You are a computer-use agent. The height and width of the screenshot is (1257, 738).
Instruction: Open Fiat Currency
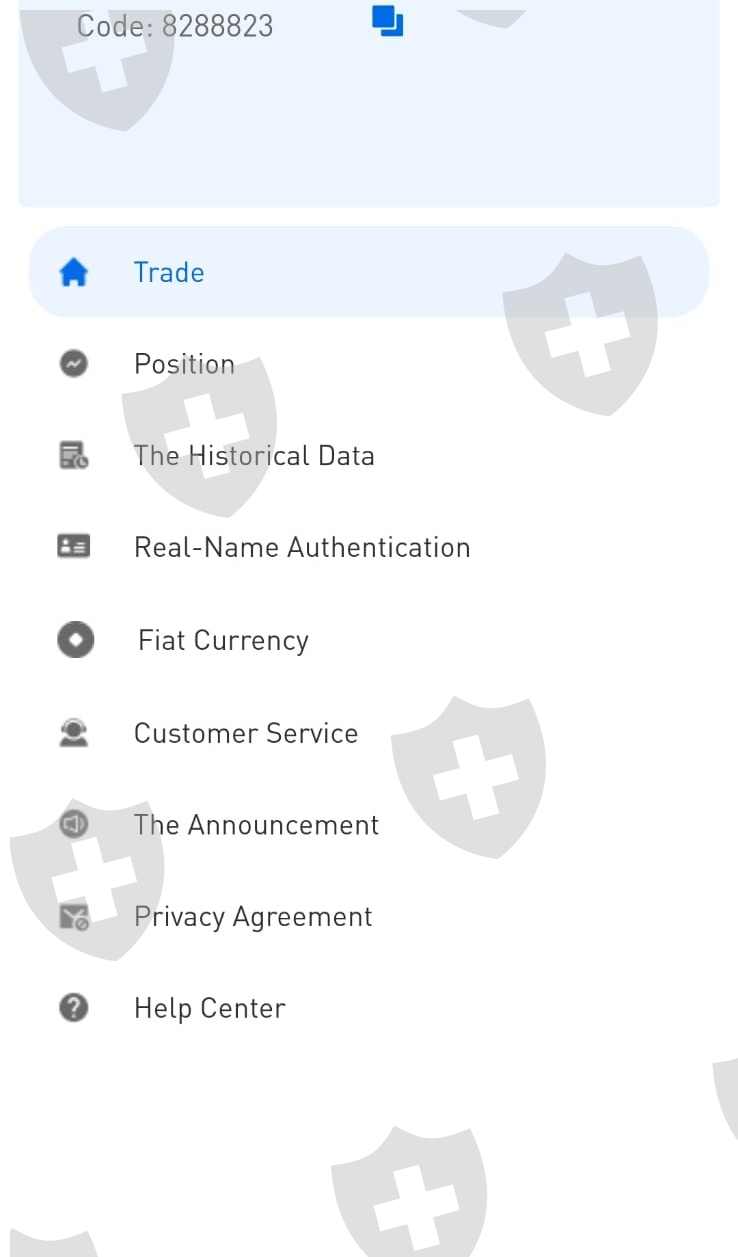click(x=369, y=640)
